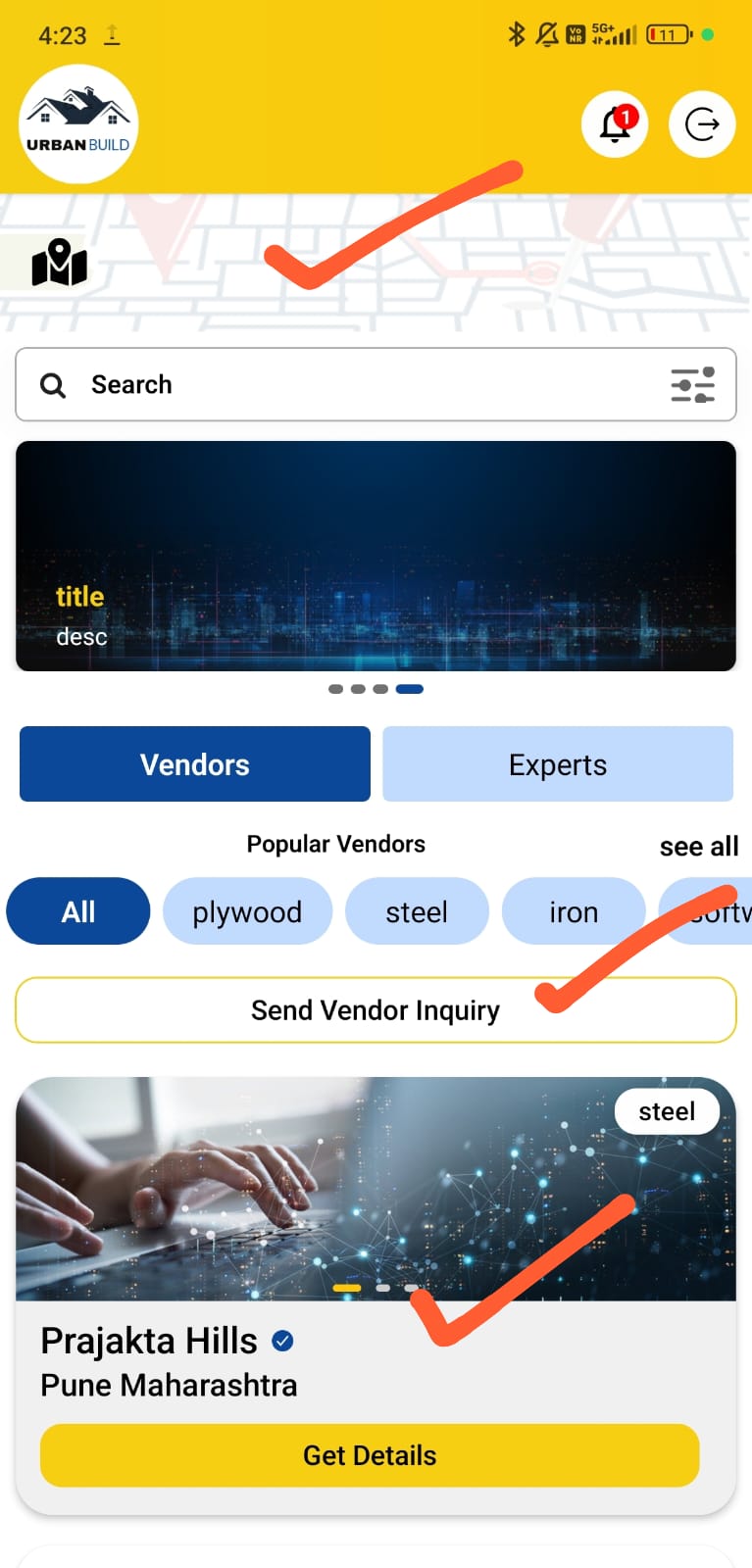Image resolution: width=752 pixels, height=1568 pixels.
Task: Tap the Search field
Action: (x=343, y=384)
